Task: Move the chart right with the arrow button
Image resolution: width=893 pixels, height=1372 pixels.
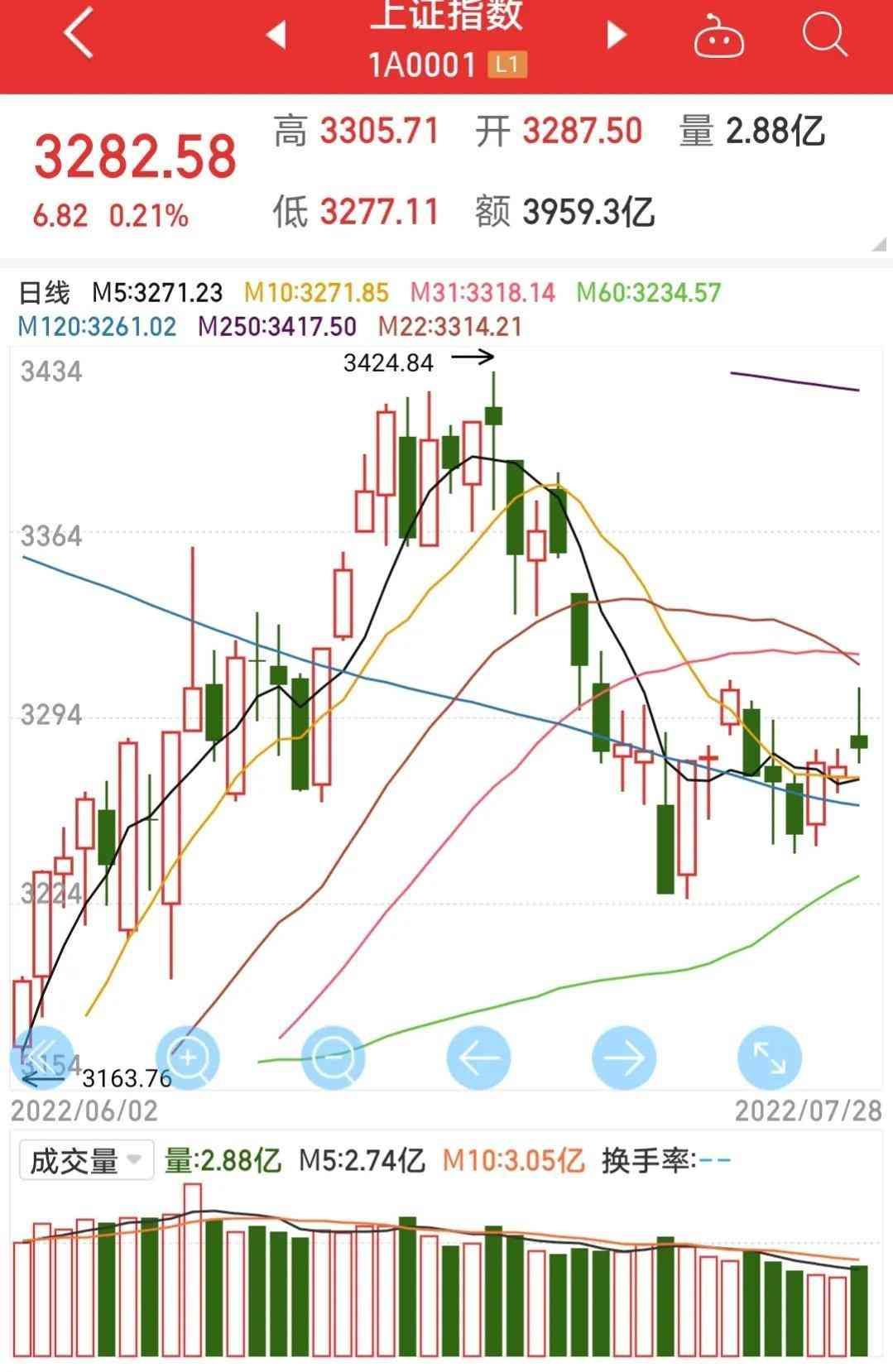Action: click(624, 1058)
